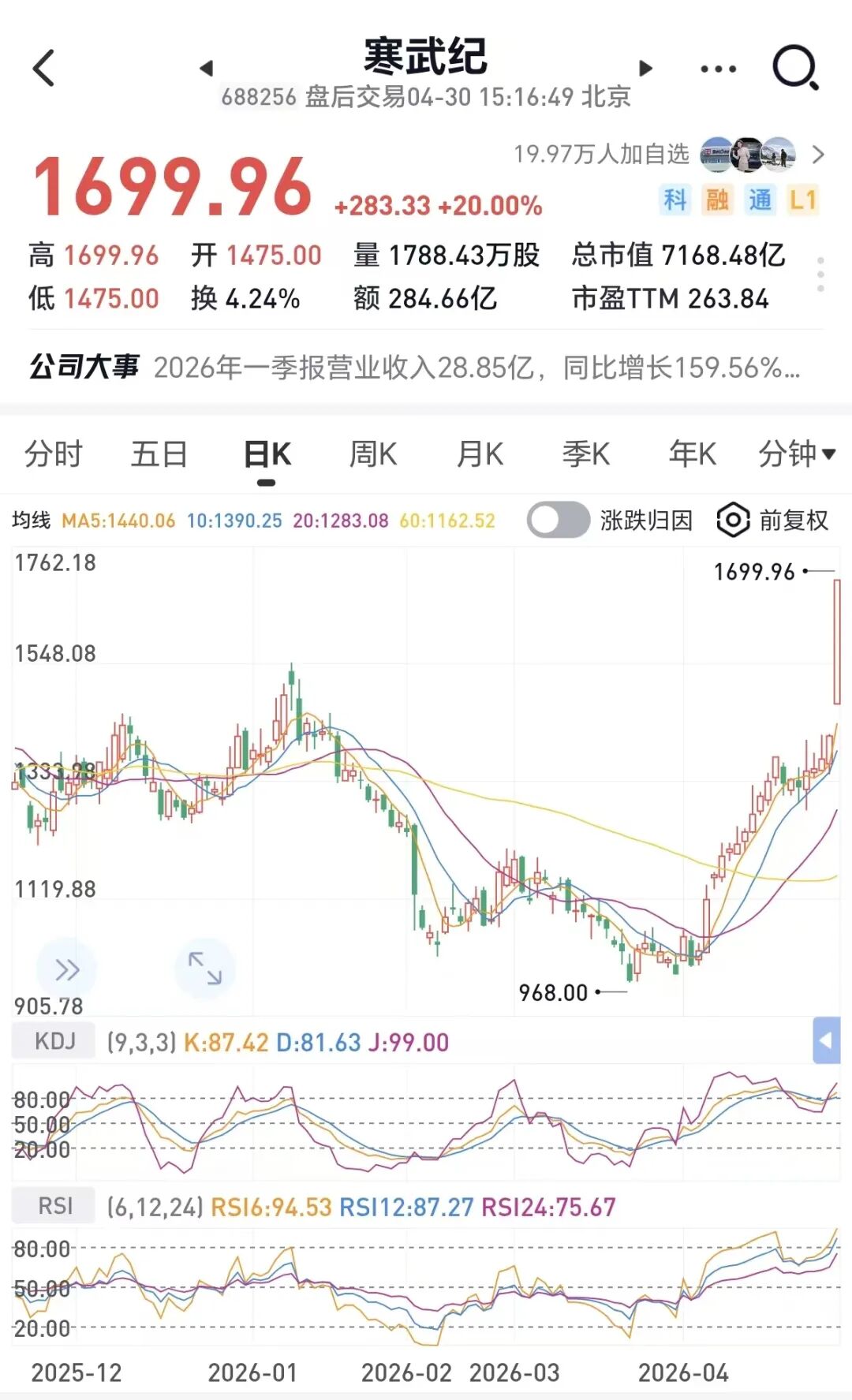
Task: Select the 日K chart tab
Action: [x=267, y=455]
